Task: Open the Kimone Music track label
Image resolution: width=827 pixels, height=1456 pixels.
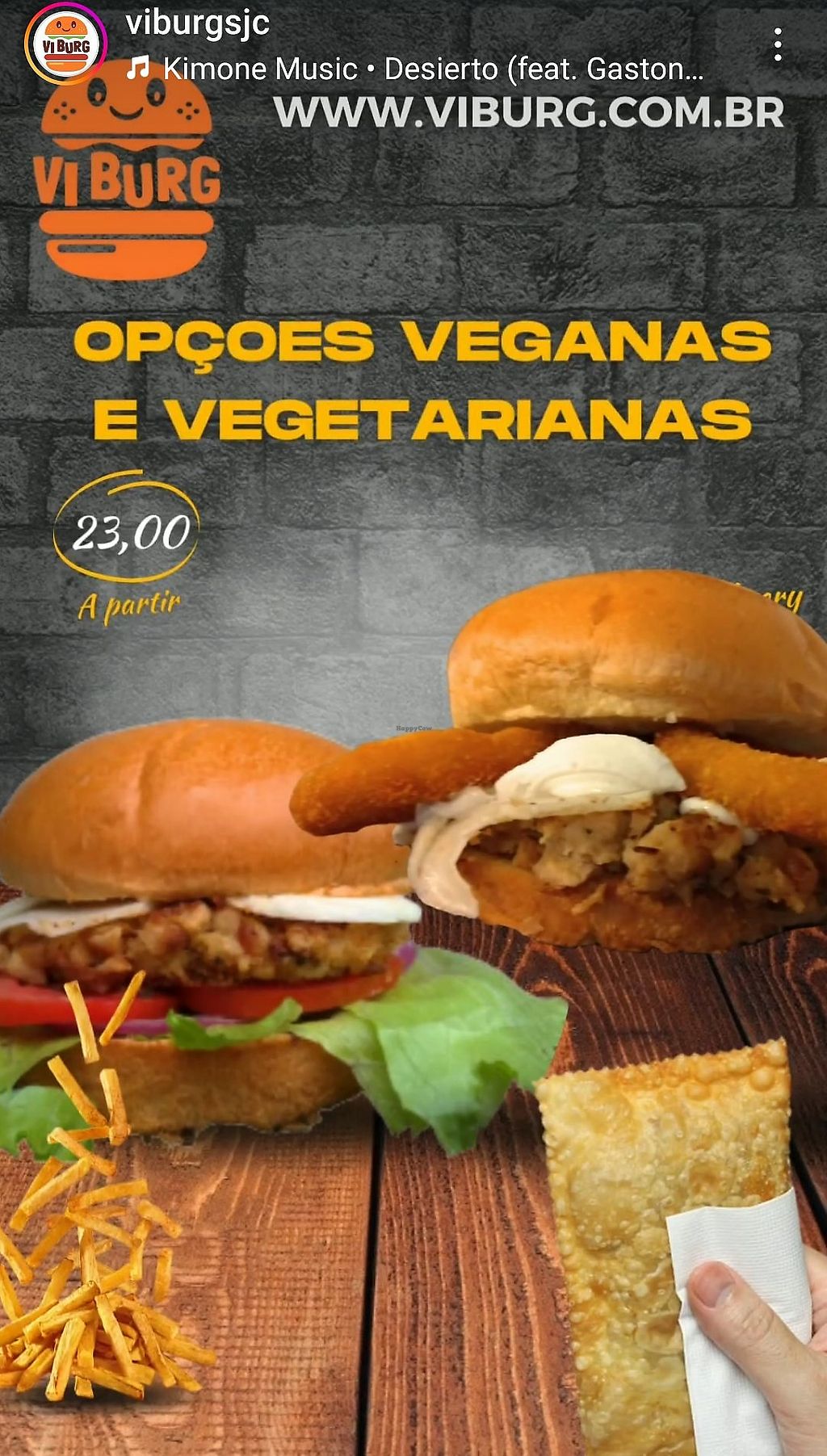Action: coord(416,69)
